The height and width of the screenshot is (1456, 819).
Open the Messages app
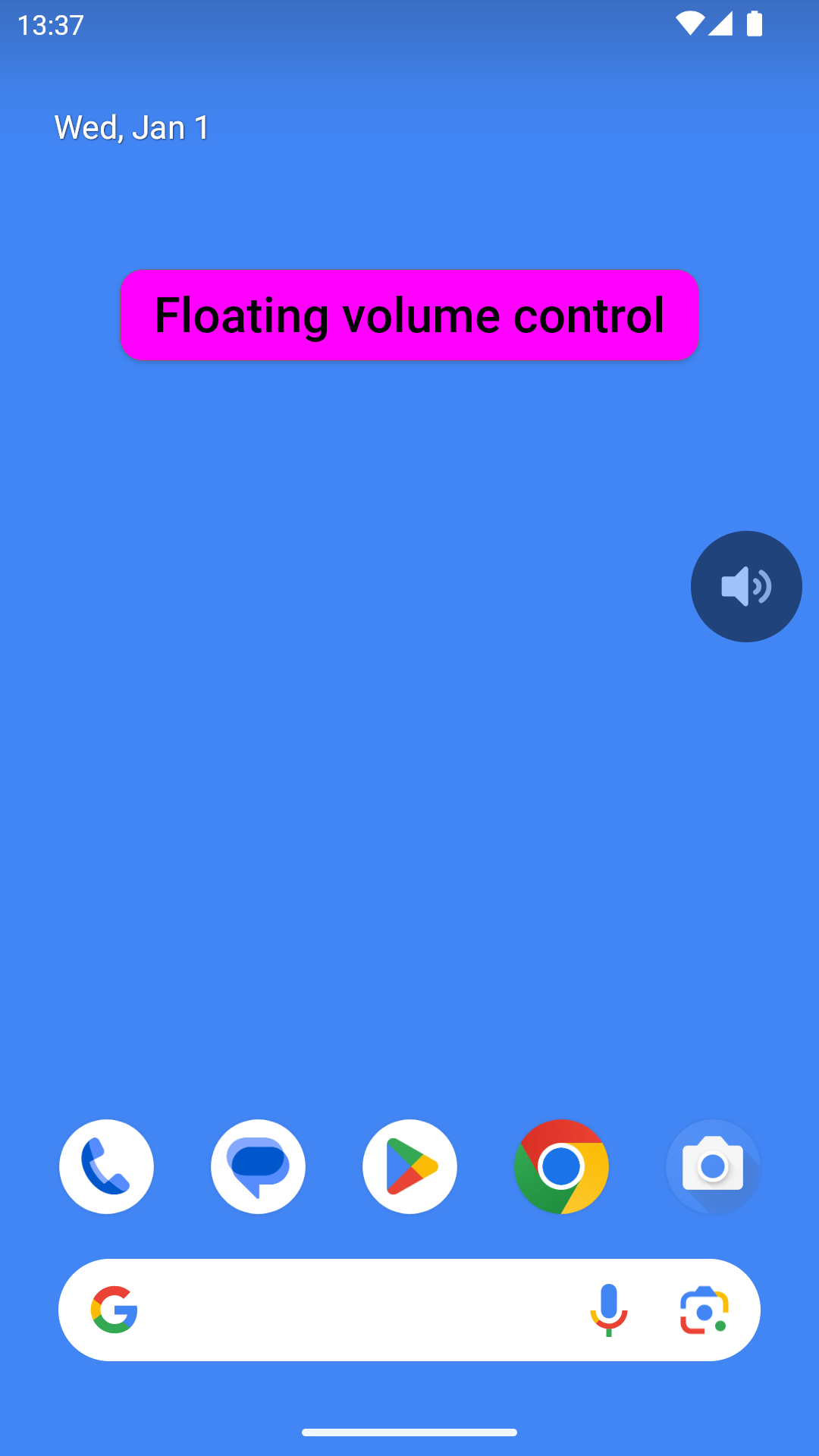[258, 1166]
